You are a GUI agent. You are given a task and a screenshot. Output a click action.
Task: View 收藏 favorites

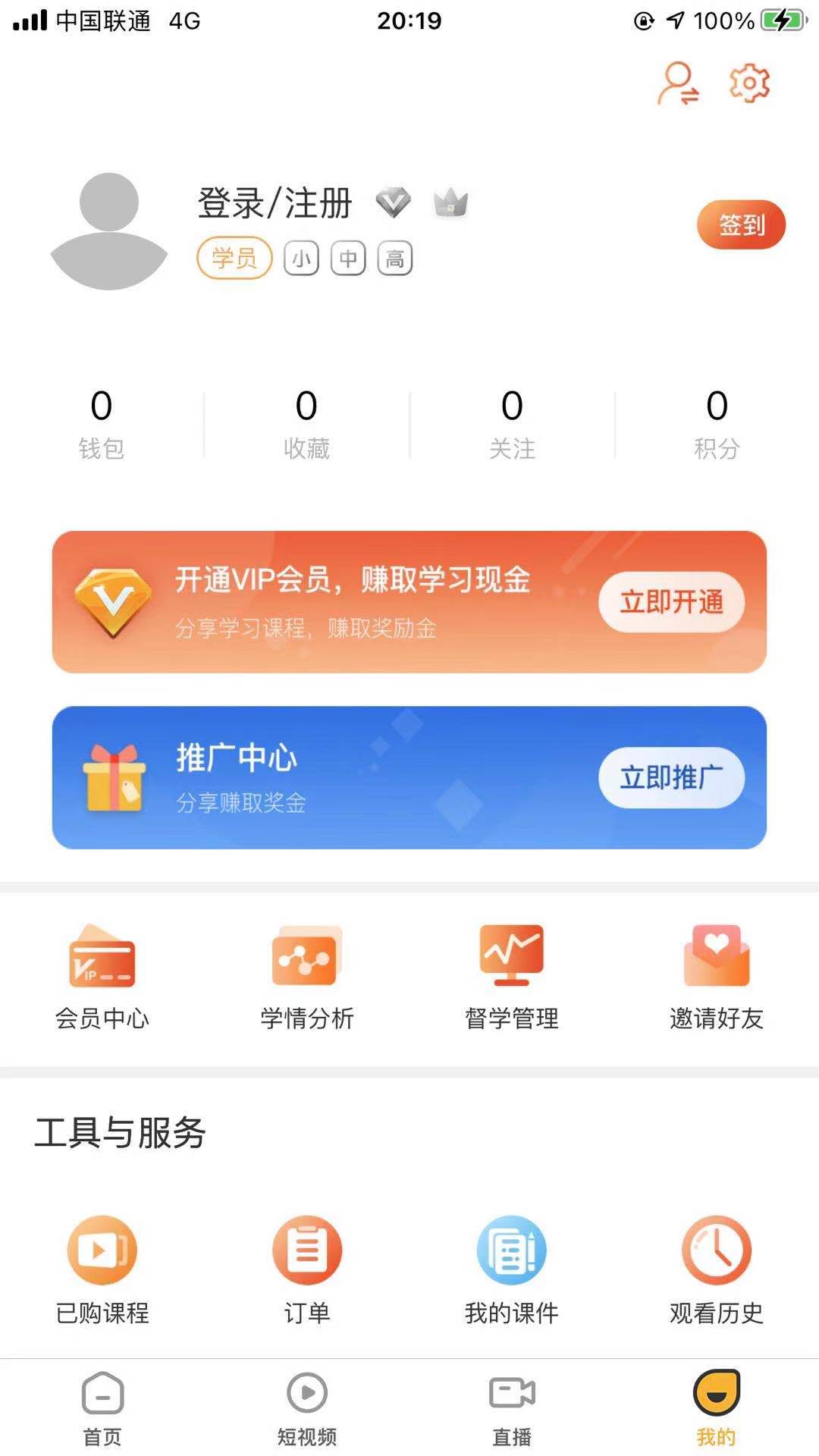pyautogui.click(x=306, y=423)
